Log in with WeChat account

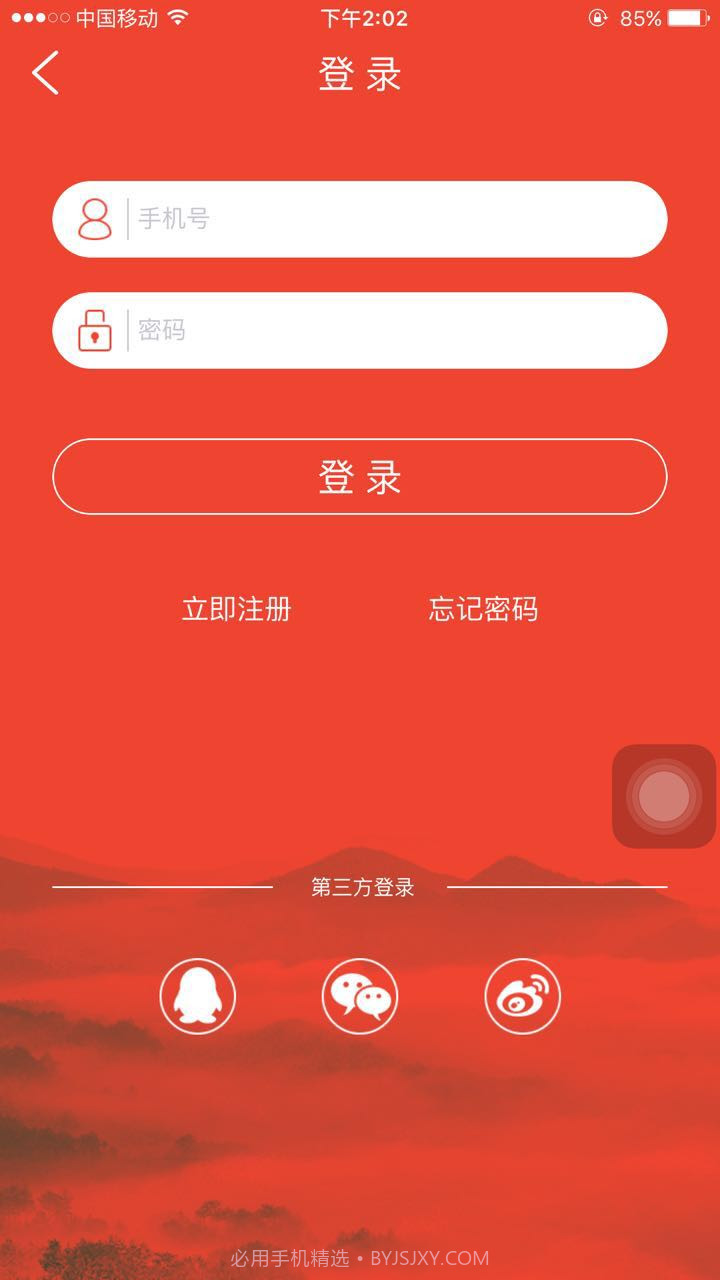360,996
